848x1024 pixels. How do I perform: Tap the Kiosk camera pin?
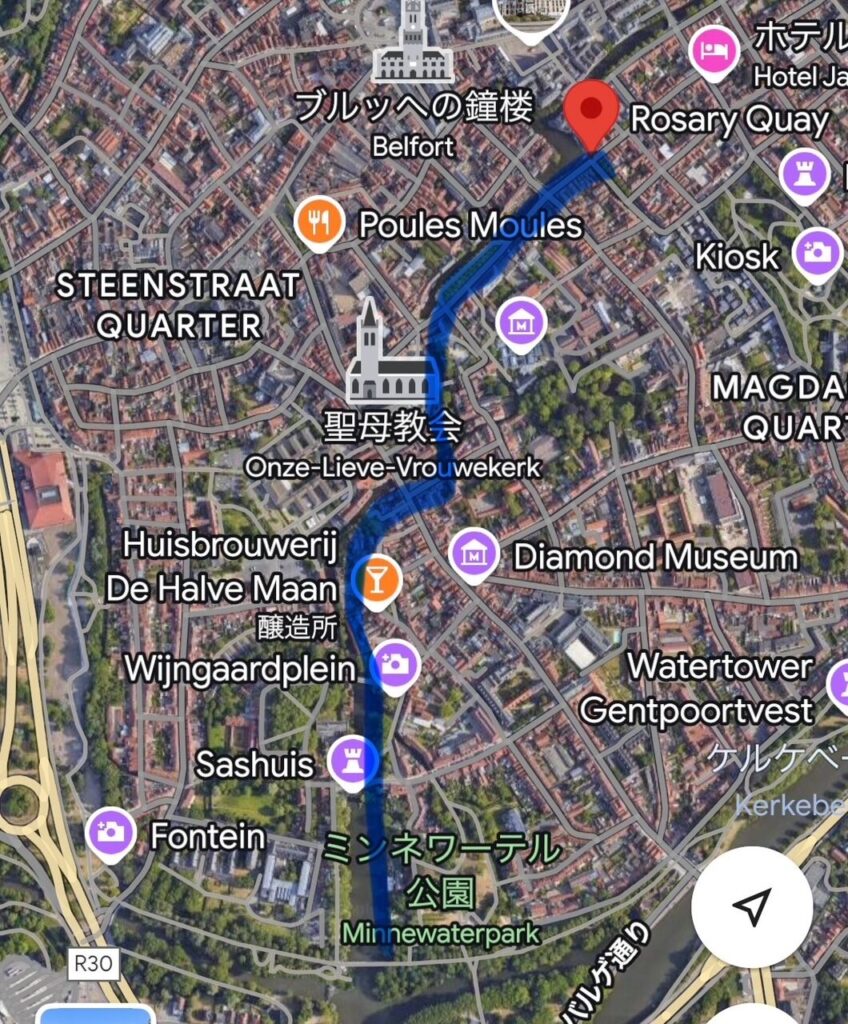[817, 253]
